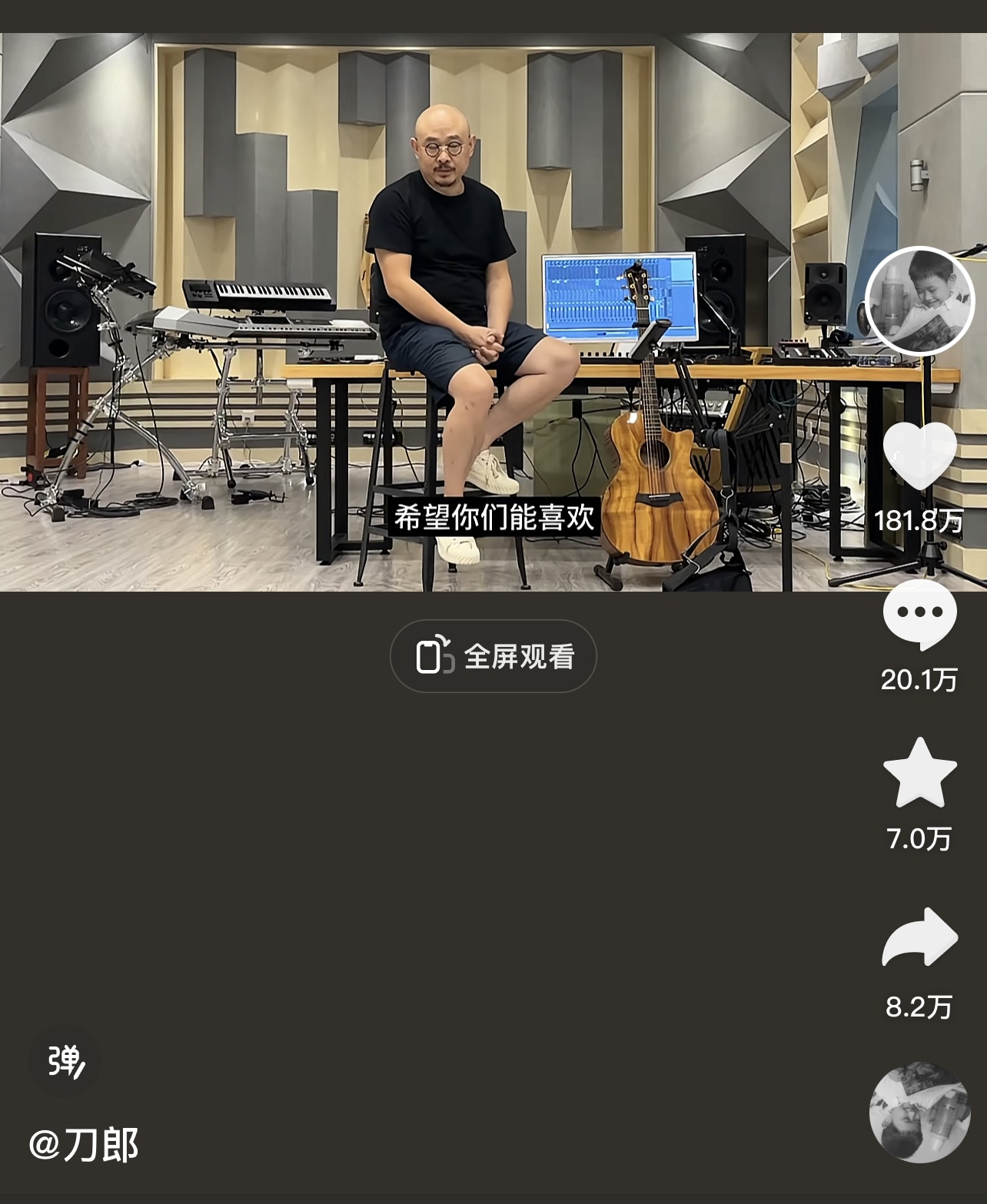This screenshot has height=1204, width=987.
Task: Favorite the video with the star icon
Action: coord(919,773)
